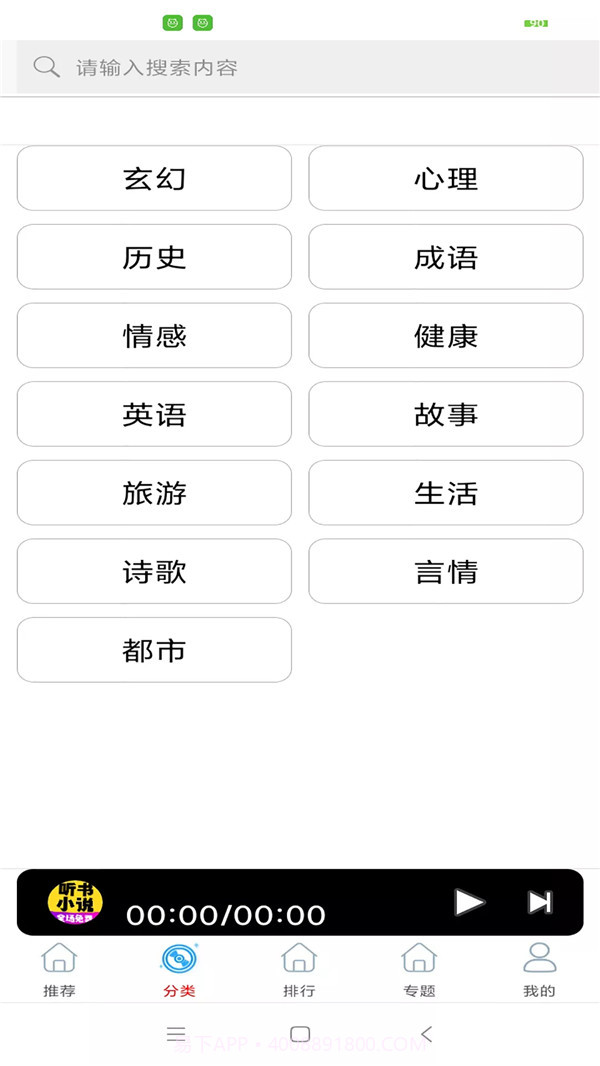Viewport: 600px width, 1066px height.
Task: Open the 都市 category
Action: coord(154,650)
